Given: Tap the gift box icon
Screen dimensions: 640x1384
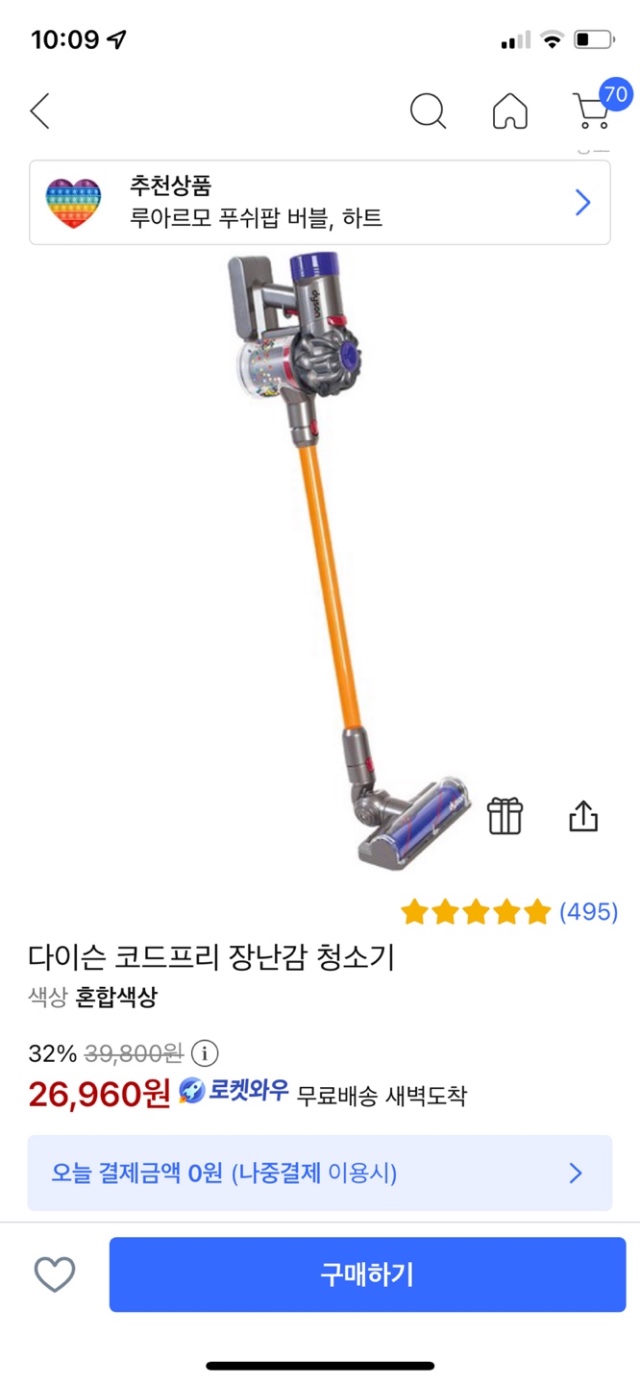Looking at the screenshot, I should [505, 816].
